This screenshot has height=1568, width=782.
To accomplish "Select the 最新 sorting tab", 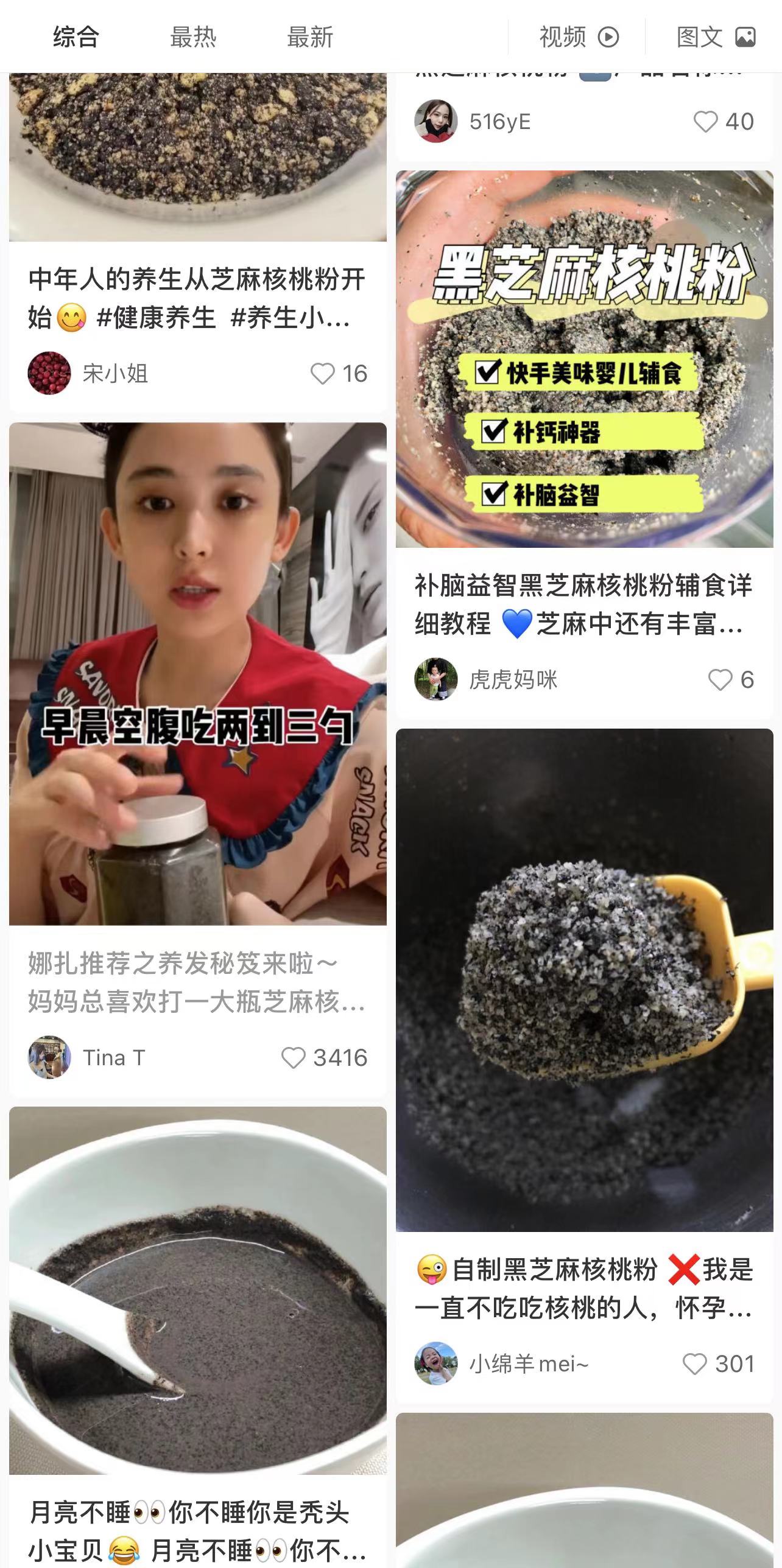I will (309, 37).
